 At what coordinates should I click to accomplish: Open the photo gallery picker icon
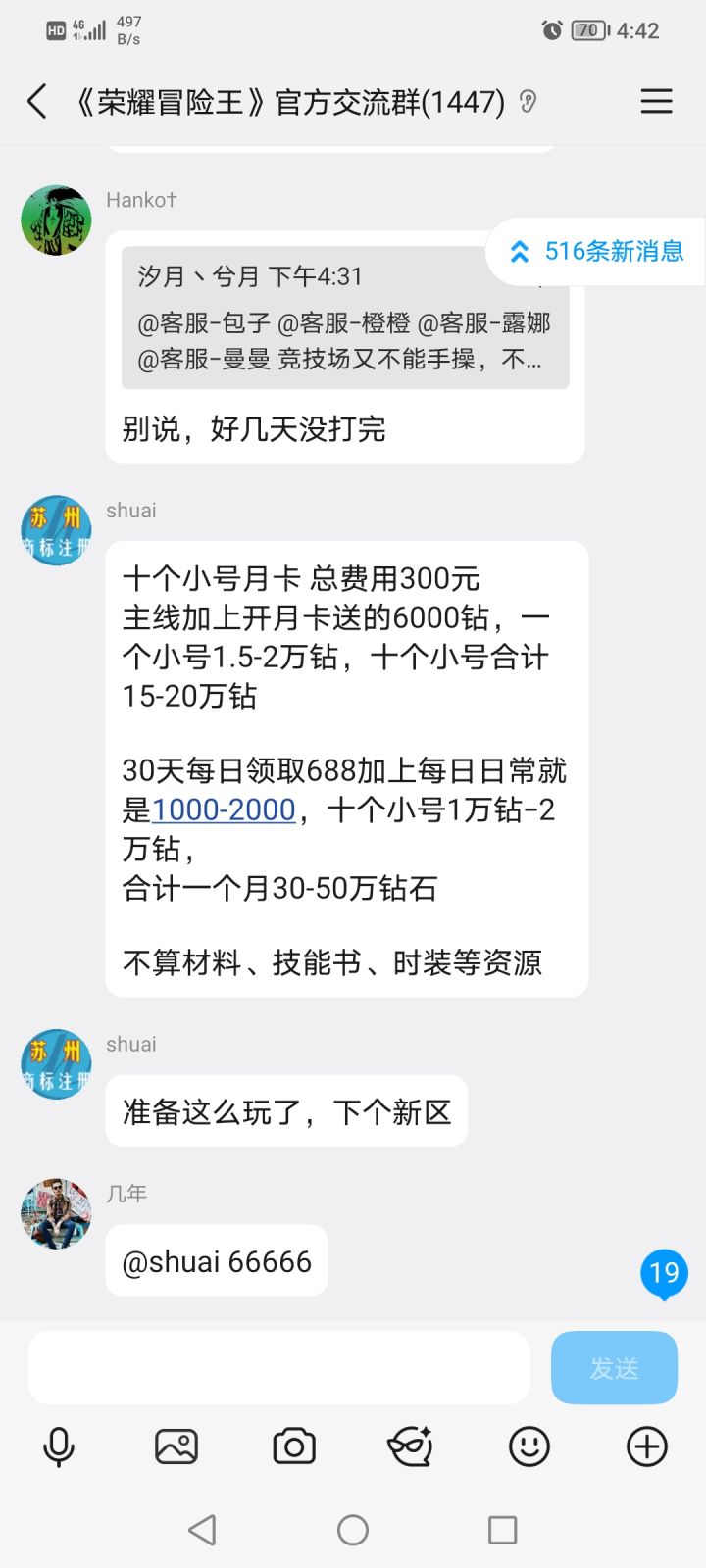pyautogui.click(x=176, y=1445)
